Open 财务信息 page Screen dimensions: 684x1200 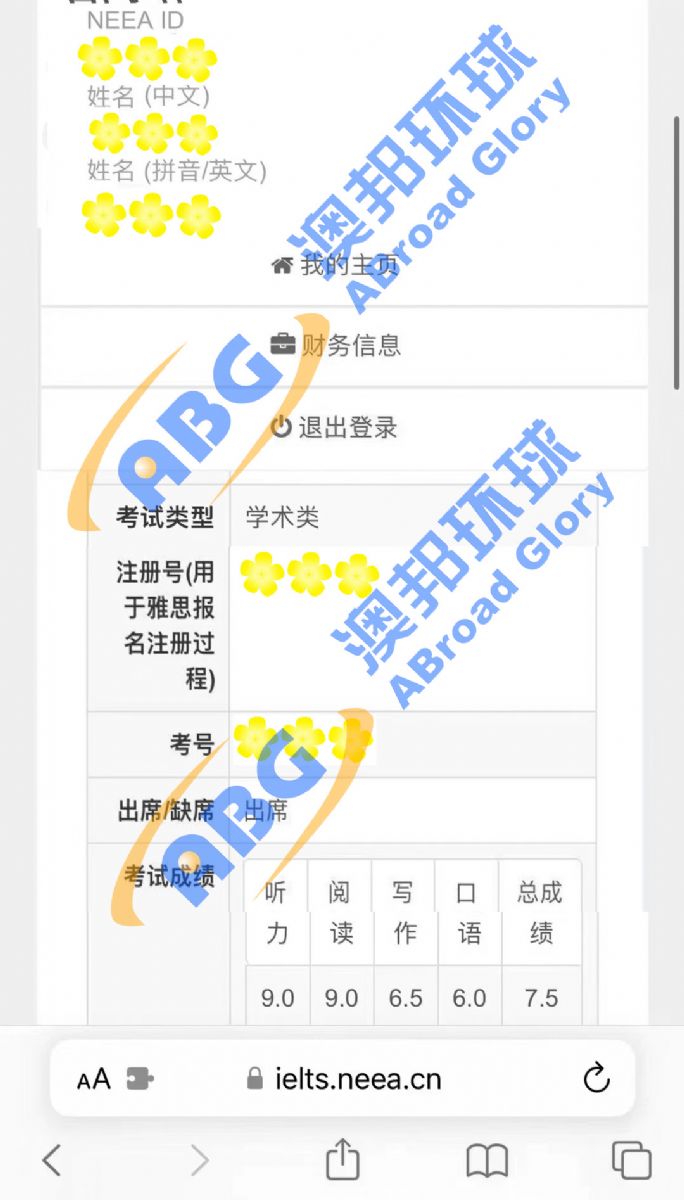tap(336, 346)
